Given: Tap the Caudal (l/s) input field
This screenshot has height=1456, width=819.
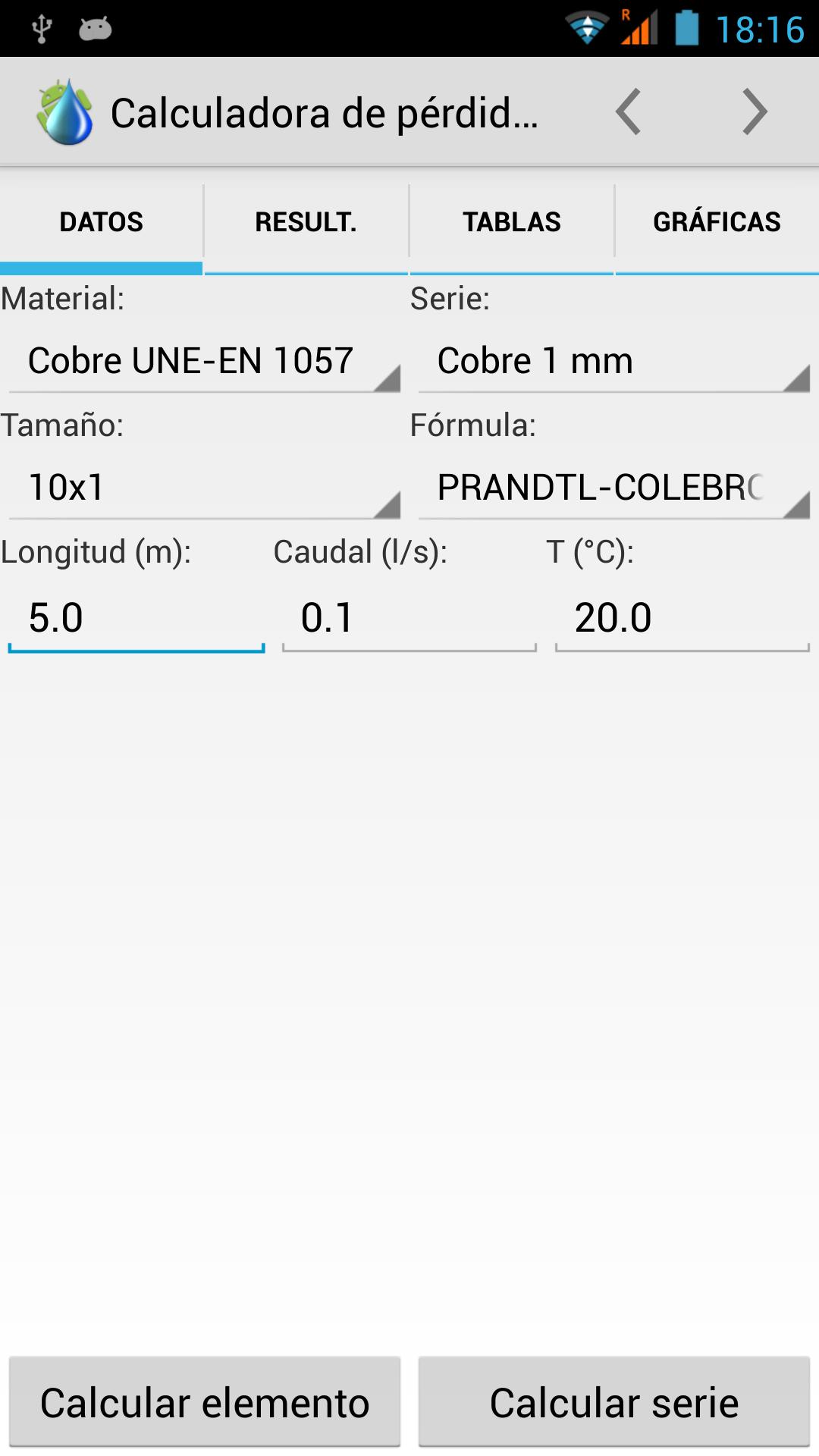Looking at the screenshot, I should point(409,618).
